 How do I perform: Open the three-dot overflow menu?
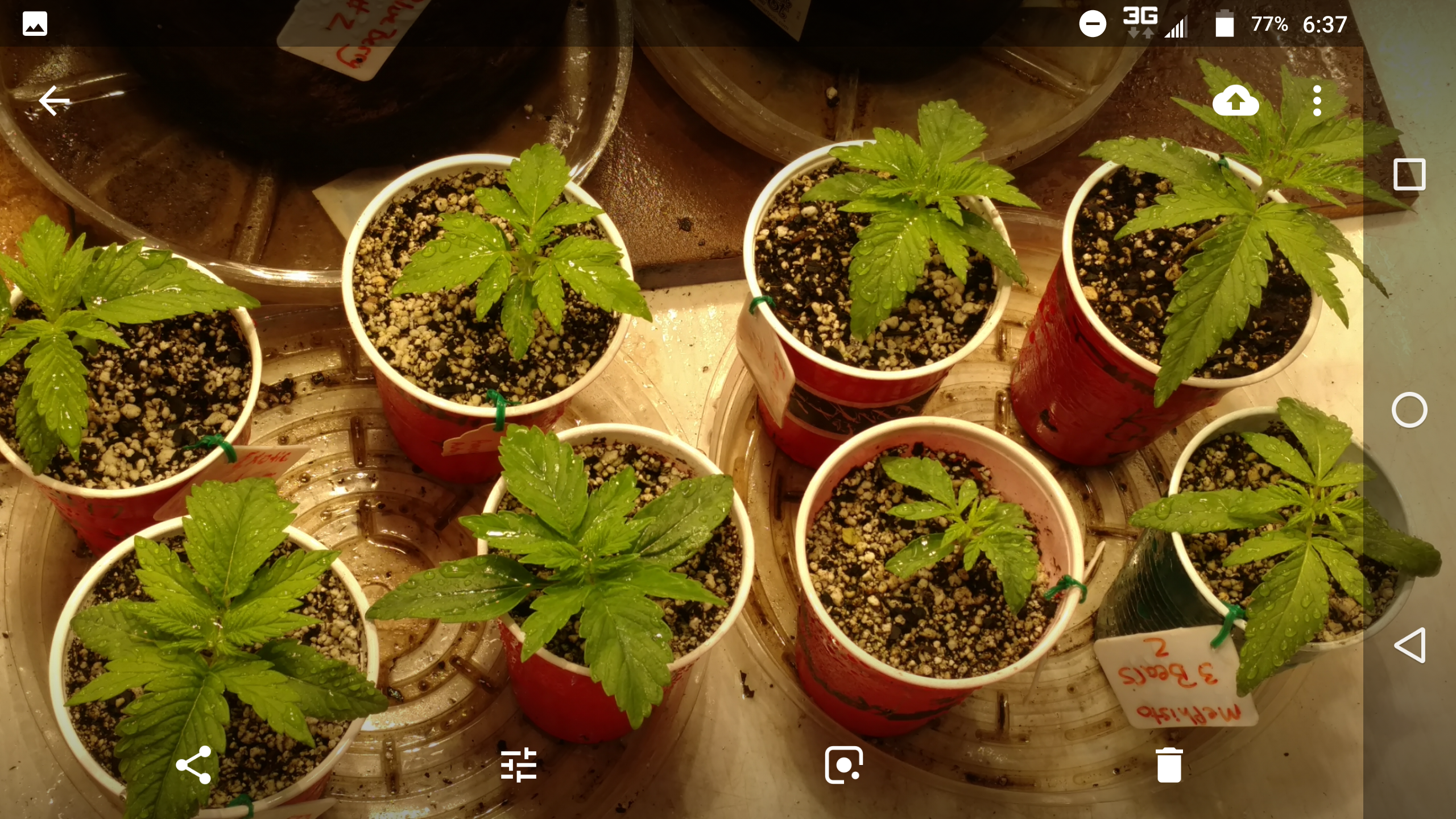[1317, 101]
